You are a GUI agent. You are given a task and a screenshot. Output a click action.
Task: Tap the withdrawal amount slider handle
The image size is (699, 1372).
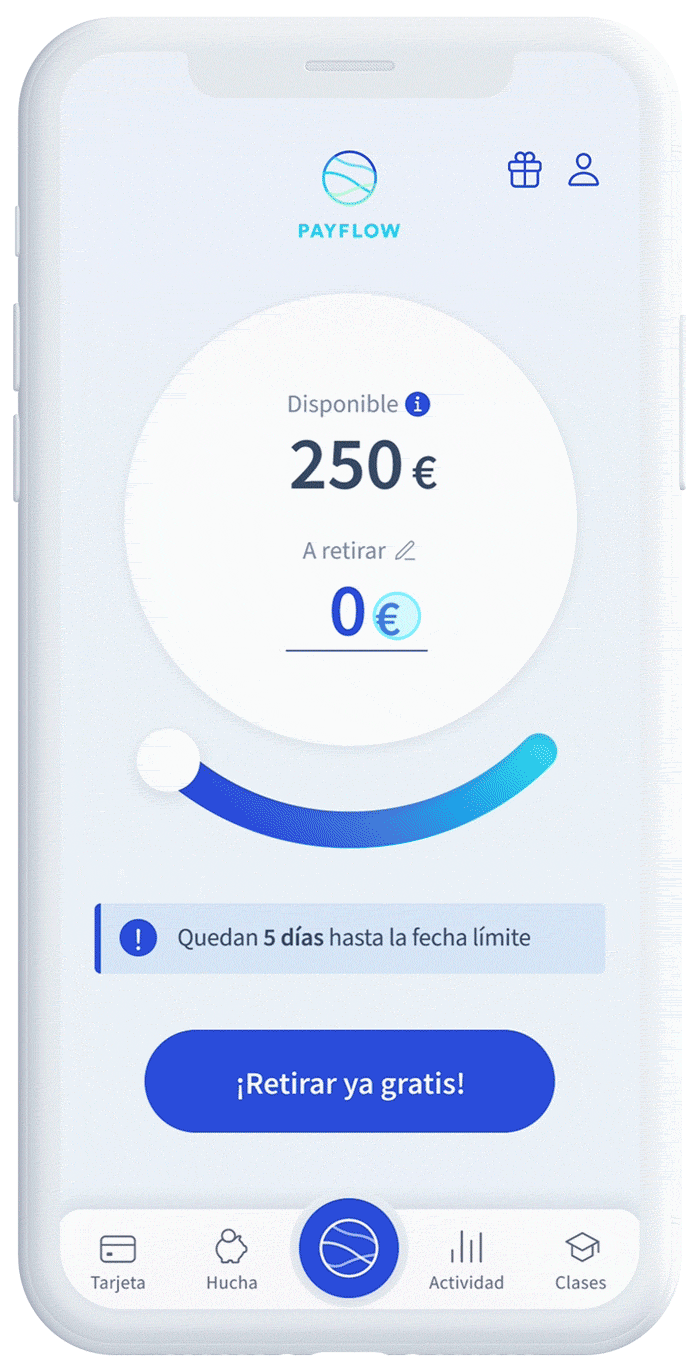coord(168,762)
